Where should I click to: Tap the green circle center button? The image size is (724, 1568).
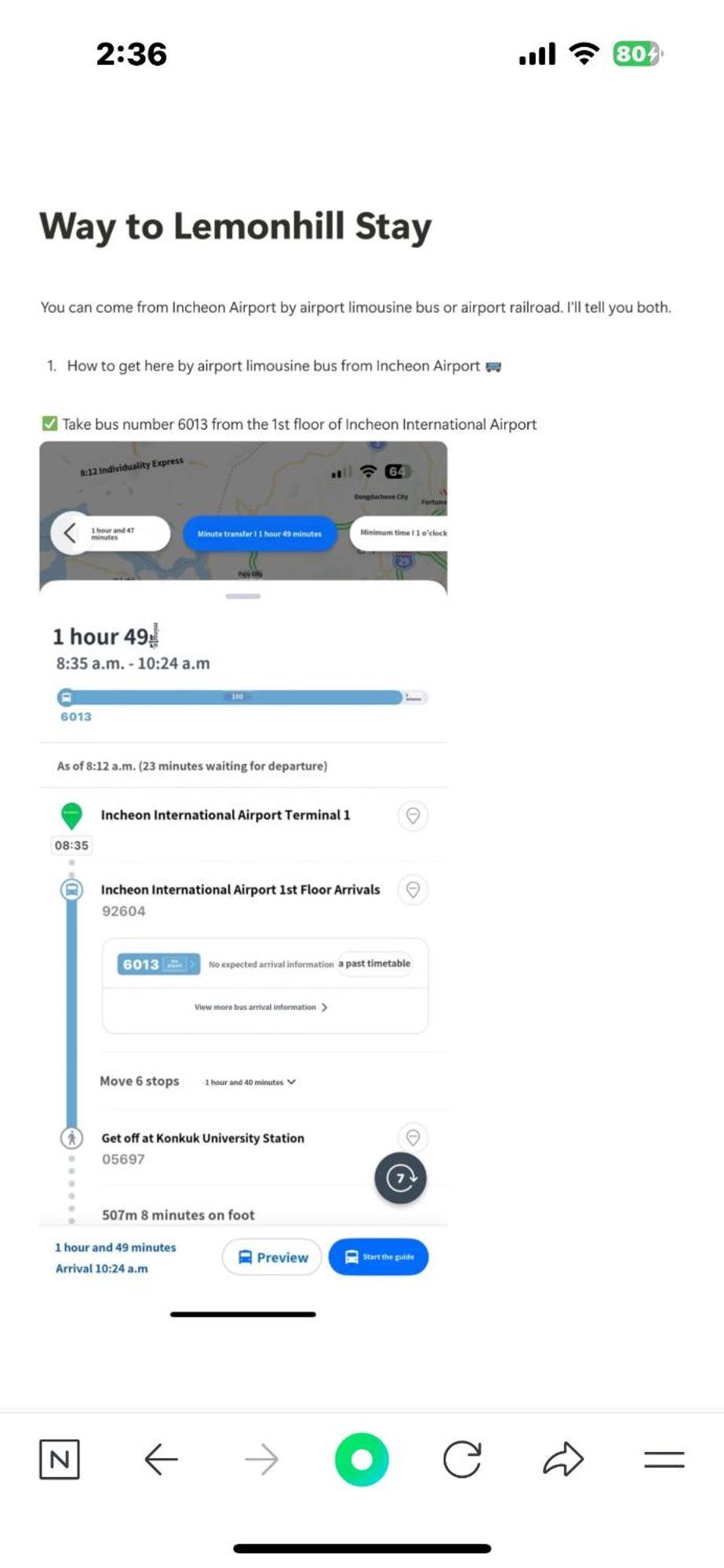tap(362, 1459)
